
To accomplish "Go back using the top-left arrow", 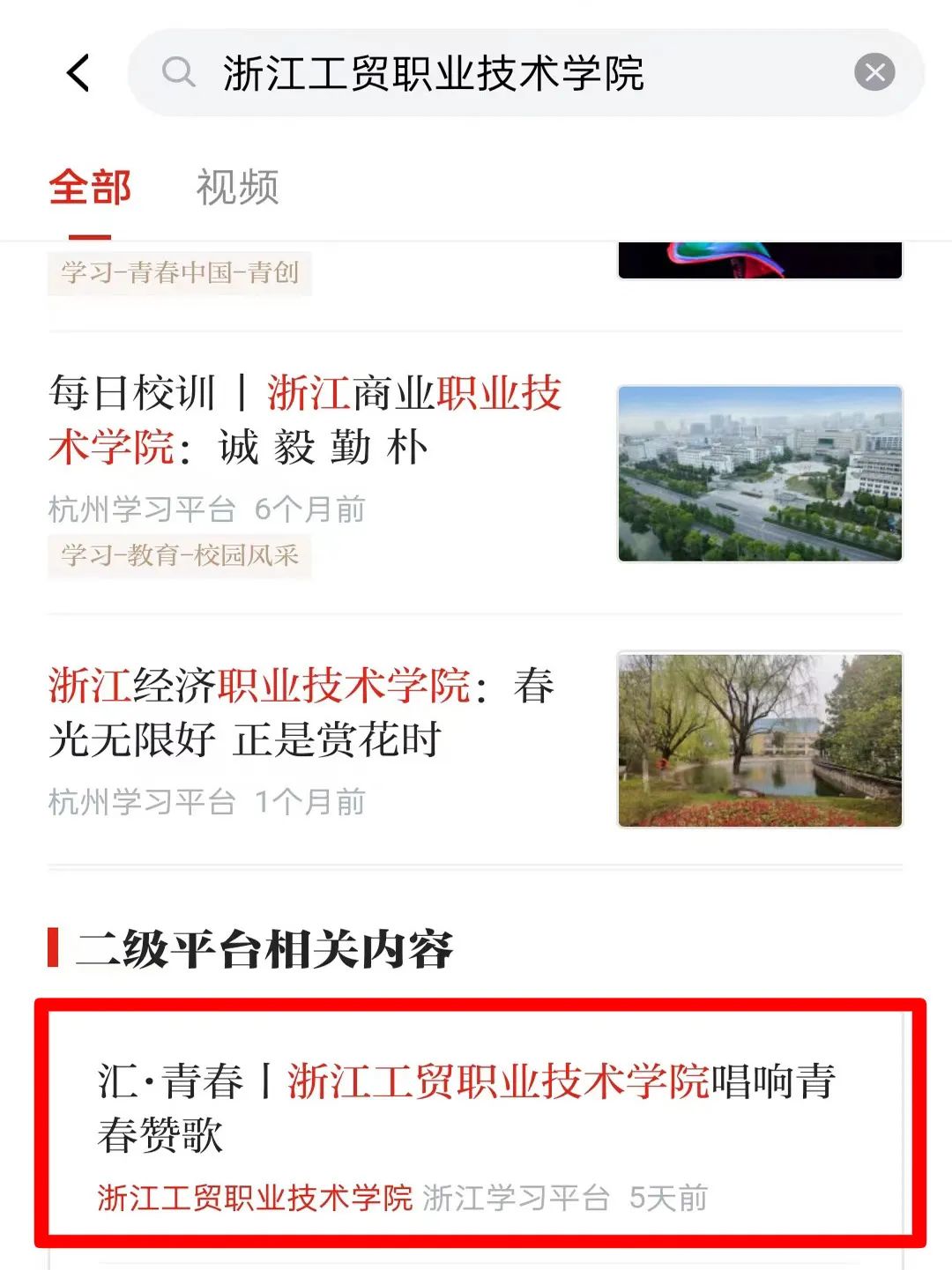I will pos(78,73).
